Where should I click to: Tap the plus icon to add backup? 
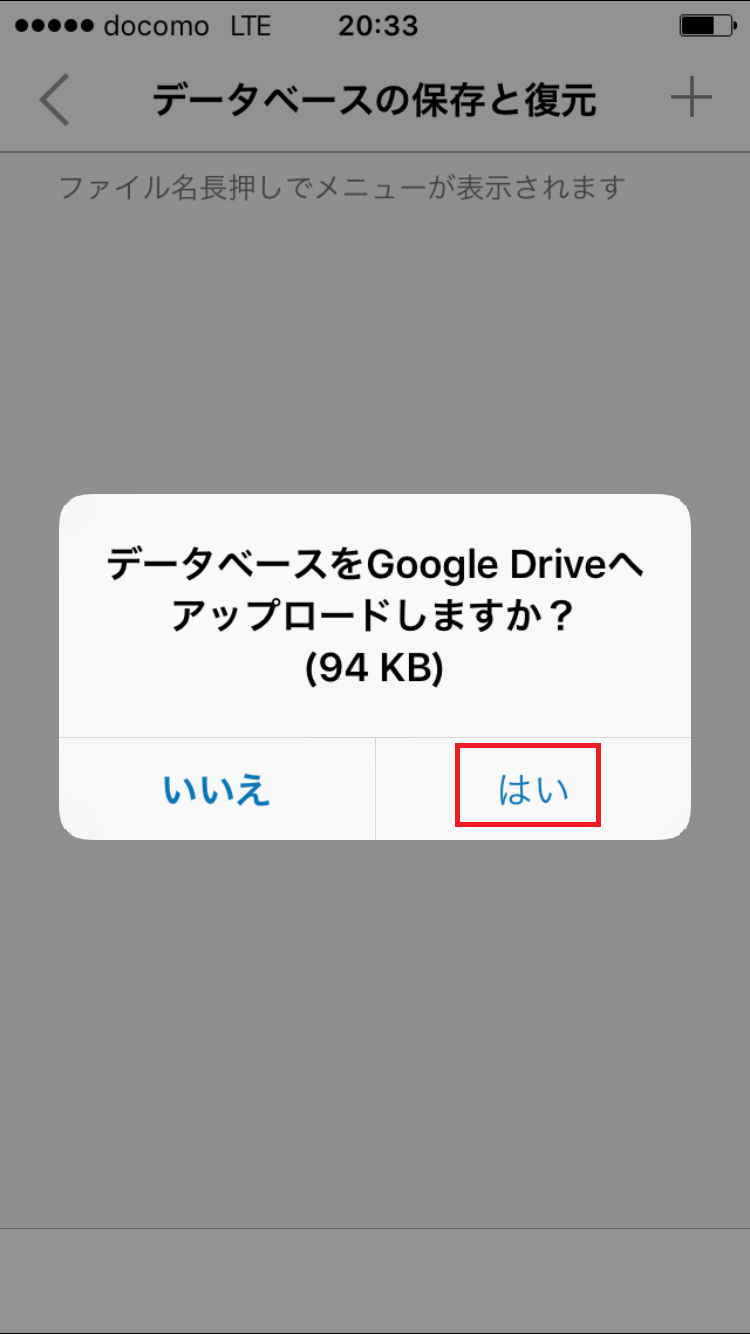tap(690, 99)
